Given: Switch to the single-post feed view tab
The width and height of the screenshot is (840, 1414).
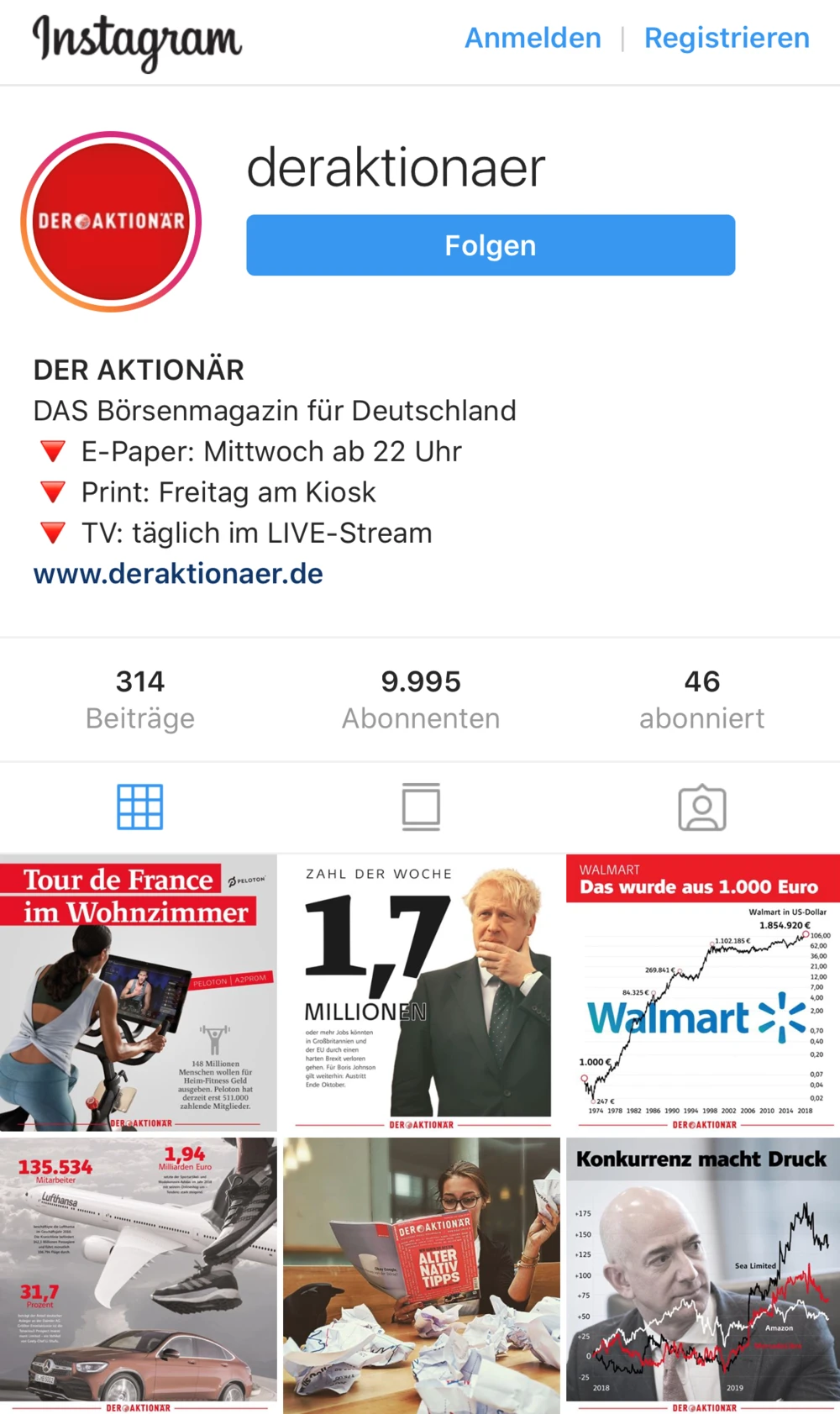Looking at the screenshot, I should pos(421,807).
